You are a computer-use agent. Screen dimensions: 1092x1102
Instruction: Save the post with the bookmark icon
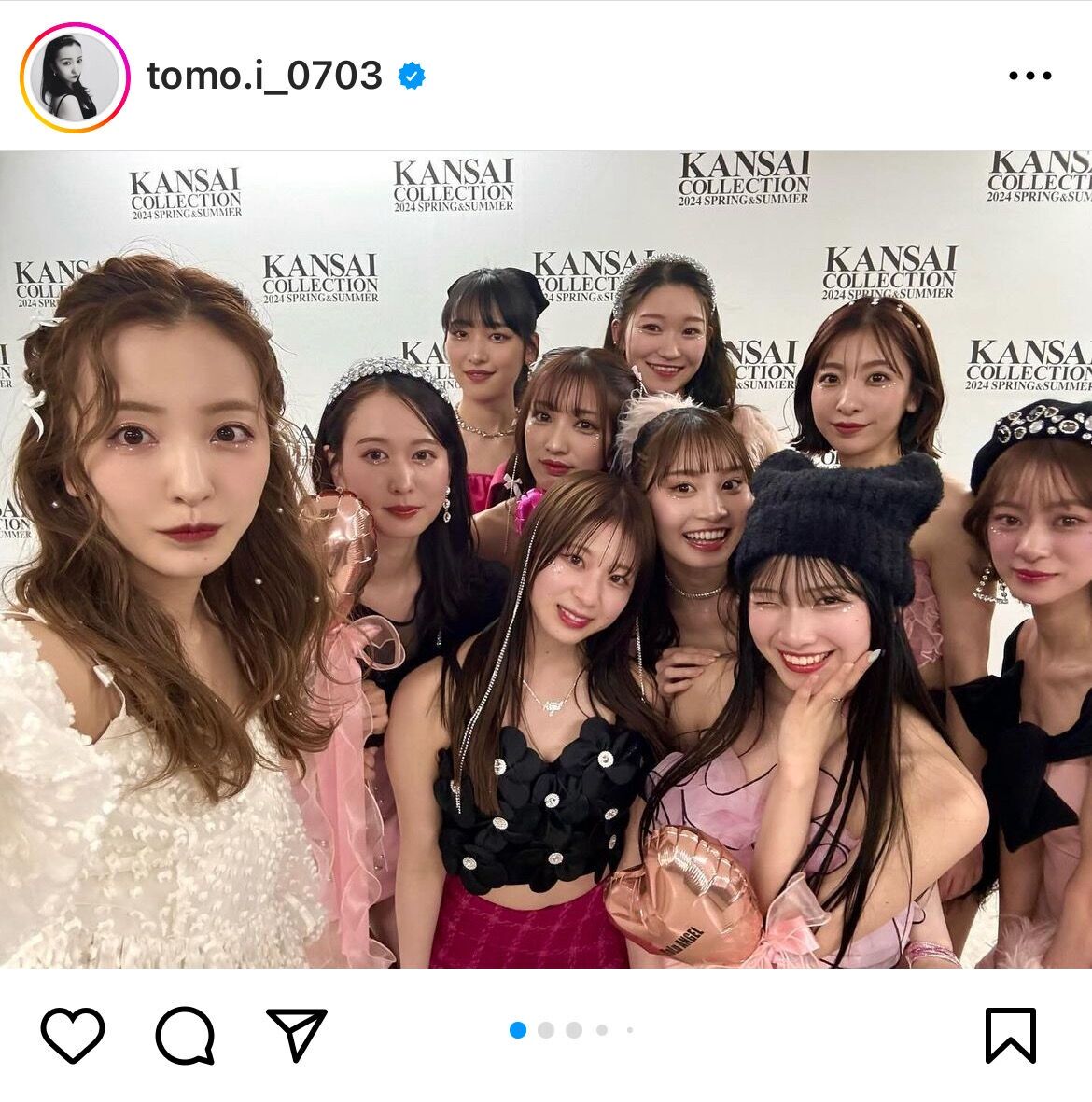coord(1011,1035)
